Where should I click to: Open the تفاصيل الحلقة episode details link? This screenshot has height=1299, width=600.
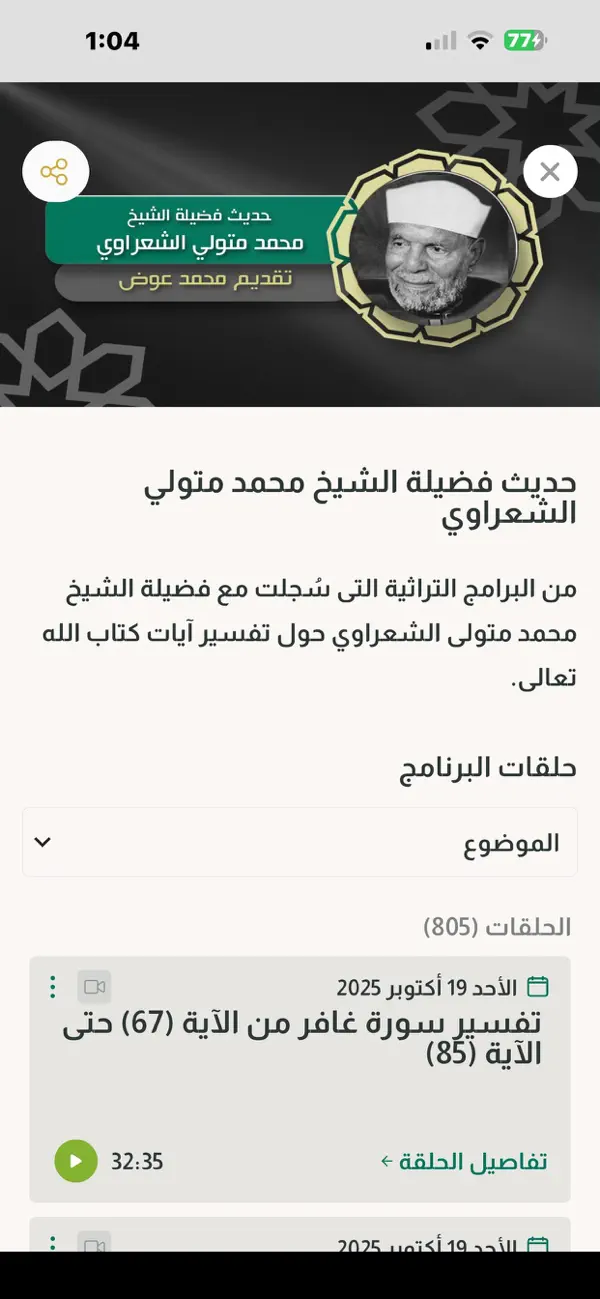pyautogui.click(x=464, y=1162)
